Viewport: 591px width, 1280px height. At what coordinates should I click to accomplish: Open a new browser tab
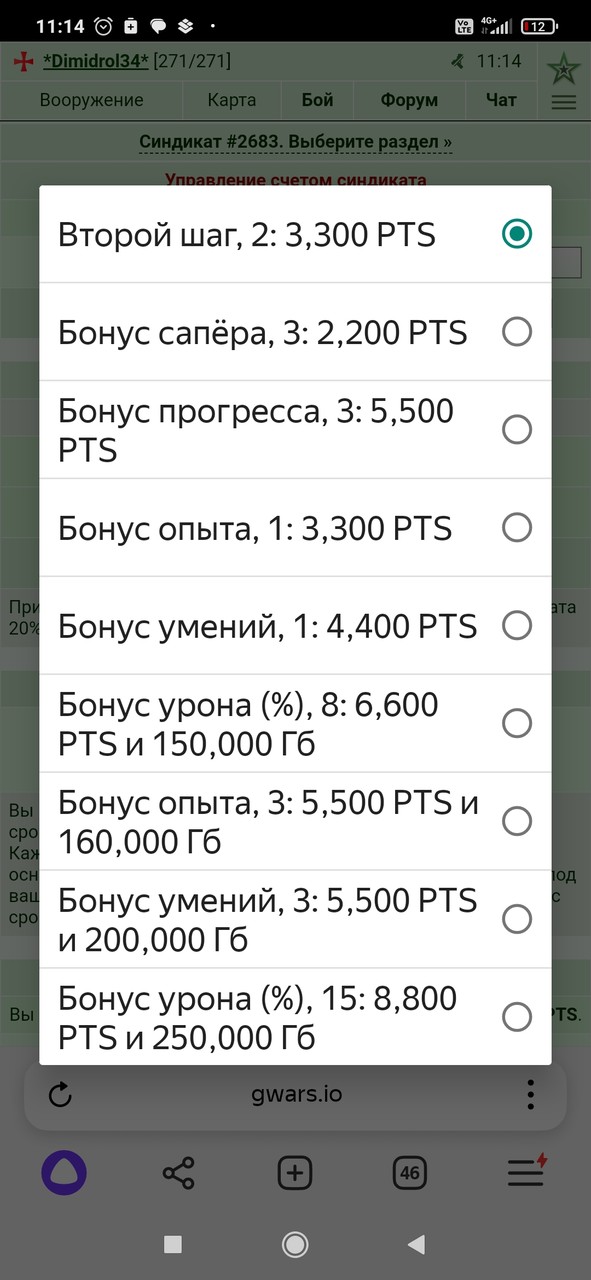(x=295, y=1173)
